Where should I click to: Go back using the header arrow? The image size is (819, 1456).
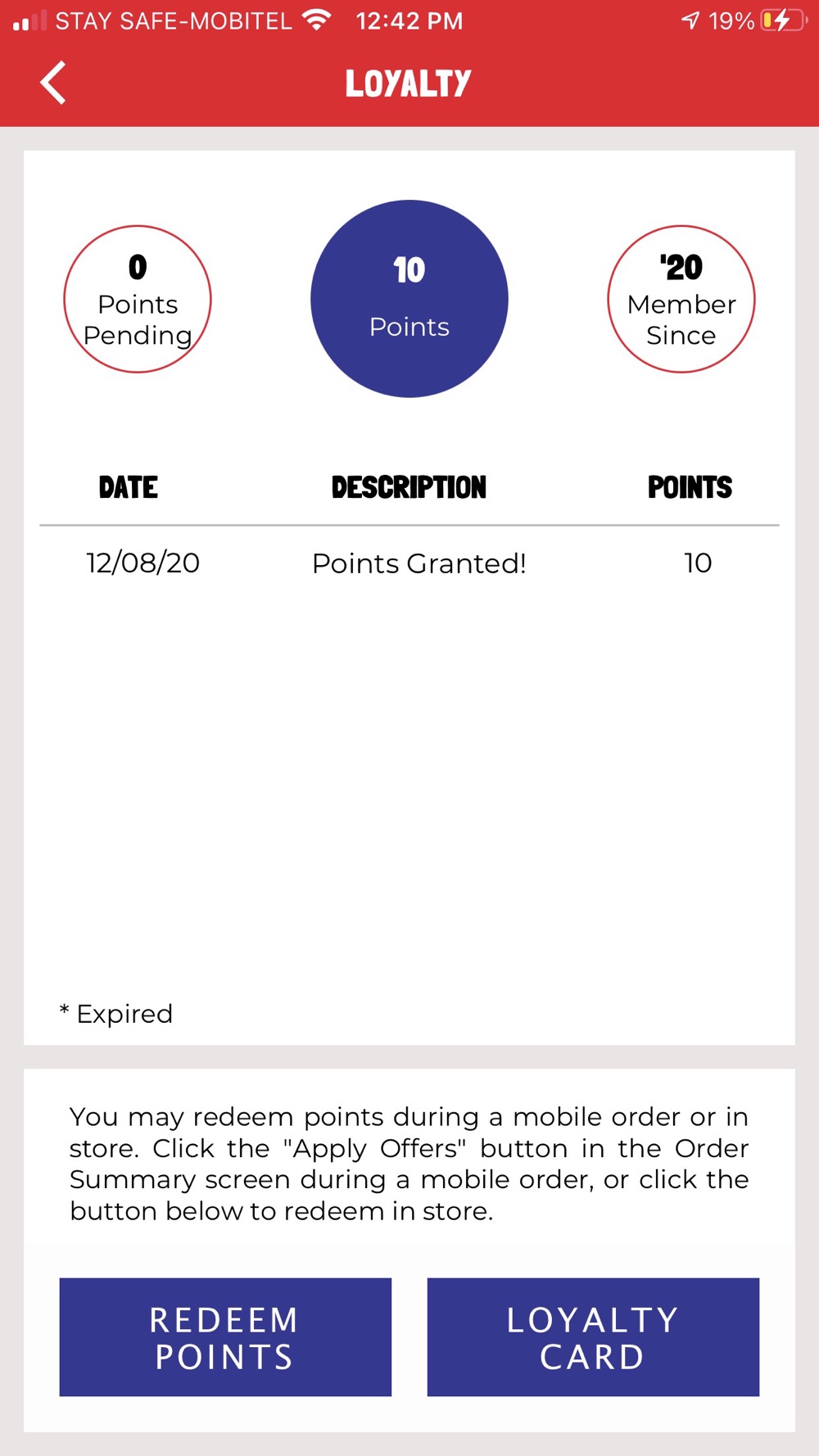click(53, 83)
